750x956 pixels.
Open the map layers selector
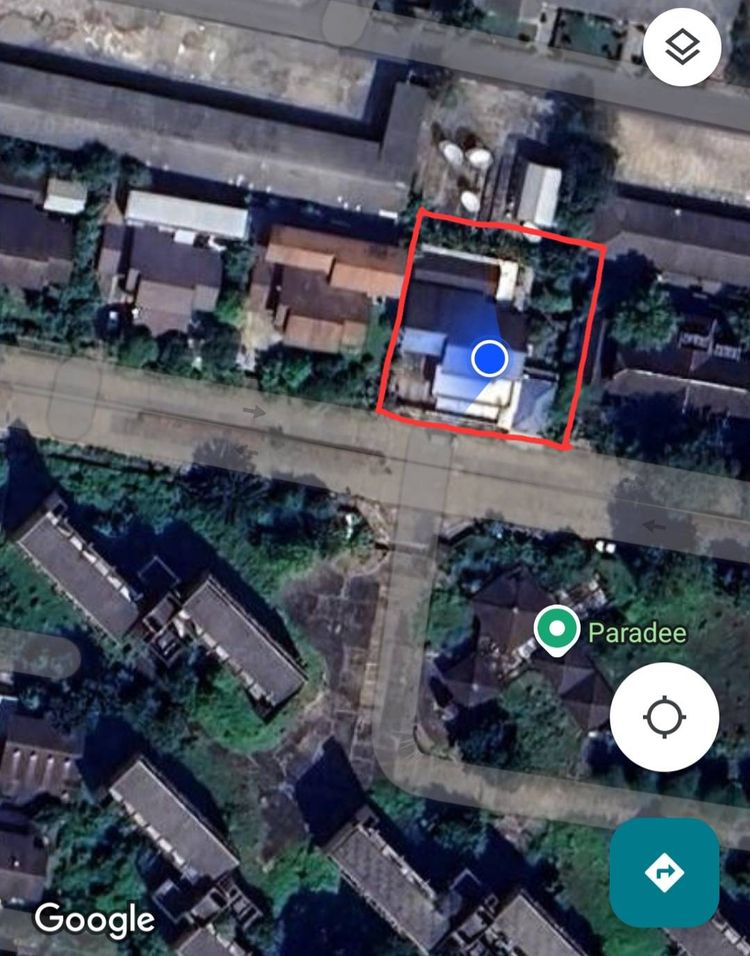(682, 46)
